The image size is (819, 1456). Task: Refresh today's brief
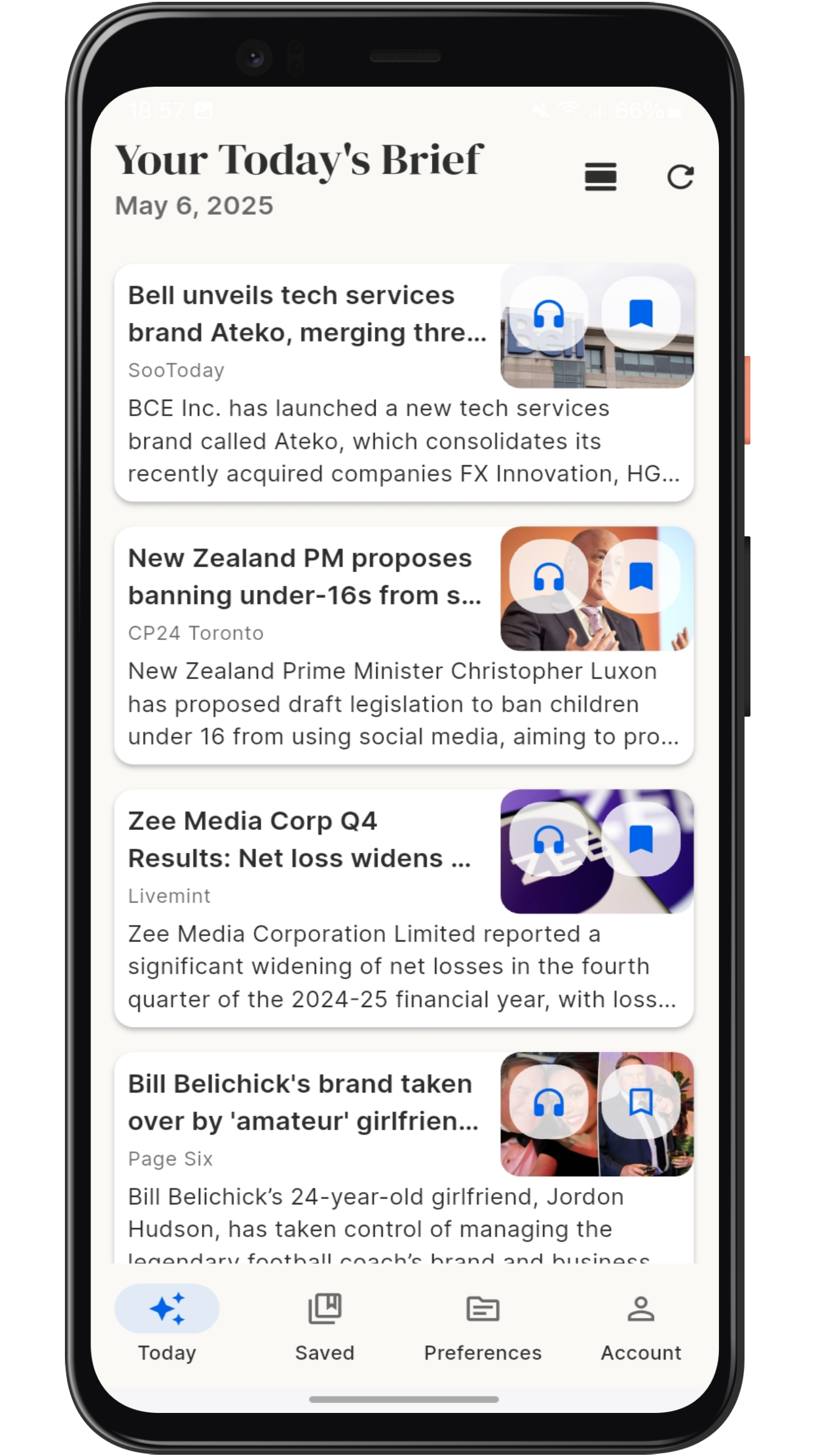point(679,177)
